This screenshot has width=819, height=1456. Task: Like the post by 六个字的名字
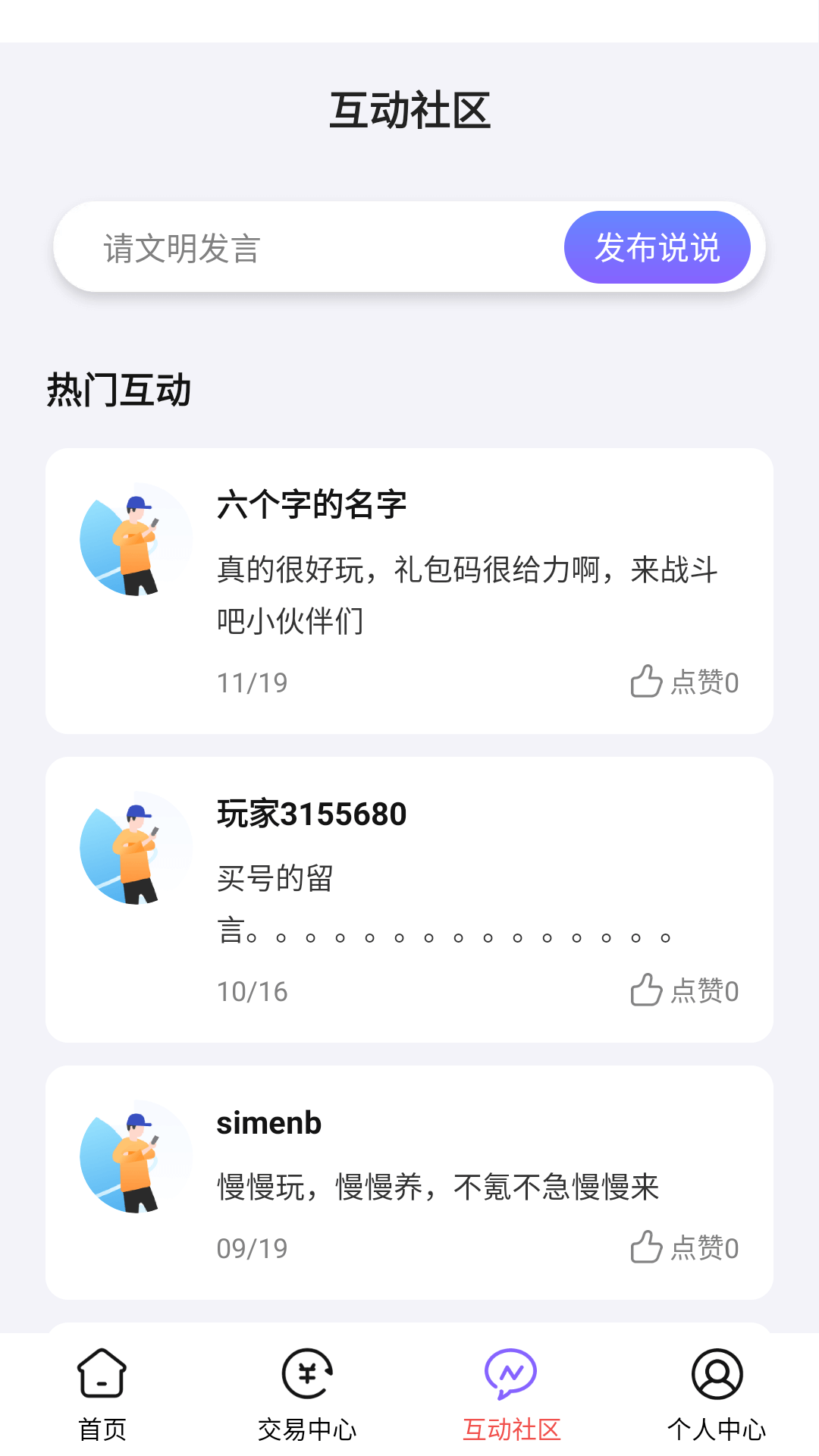(x=684, y=682)
